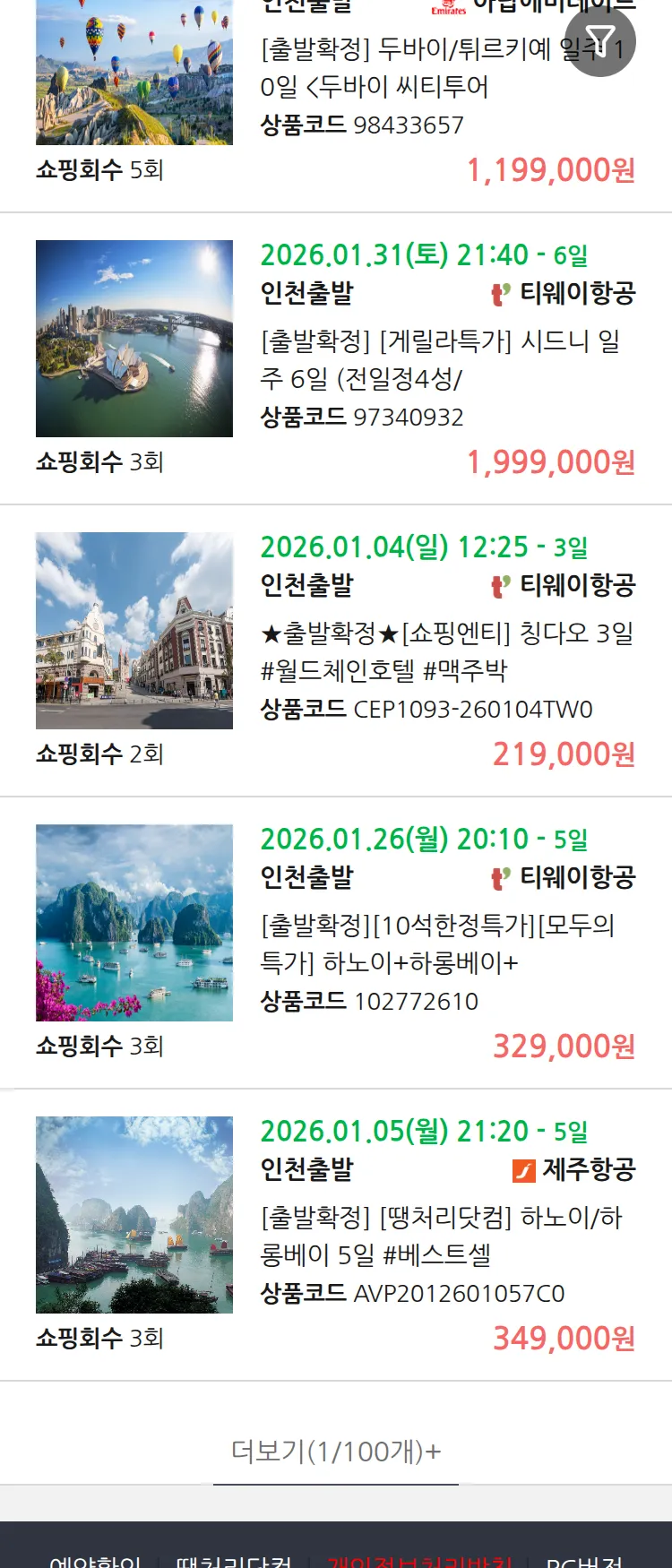Switch to the PC버전 site

click(584, 1561)
